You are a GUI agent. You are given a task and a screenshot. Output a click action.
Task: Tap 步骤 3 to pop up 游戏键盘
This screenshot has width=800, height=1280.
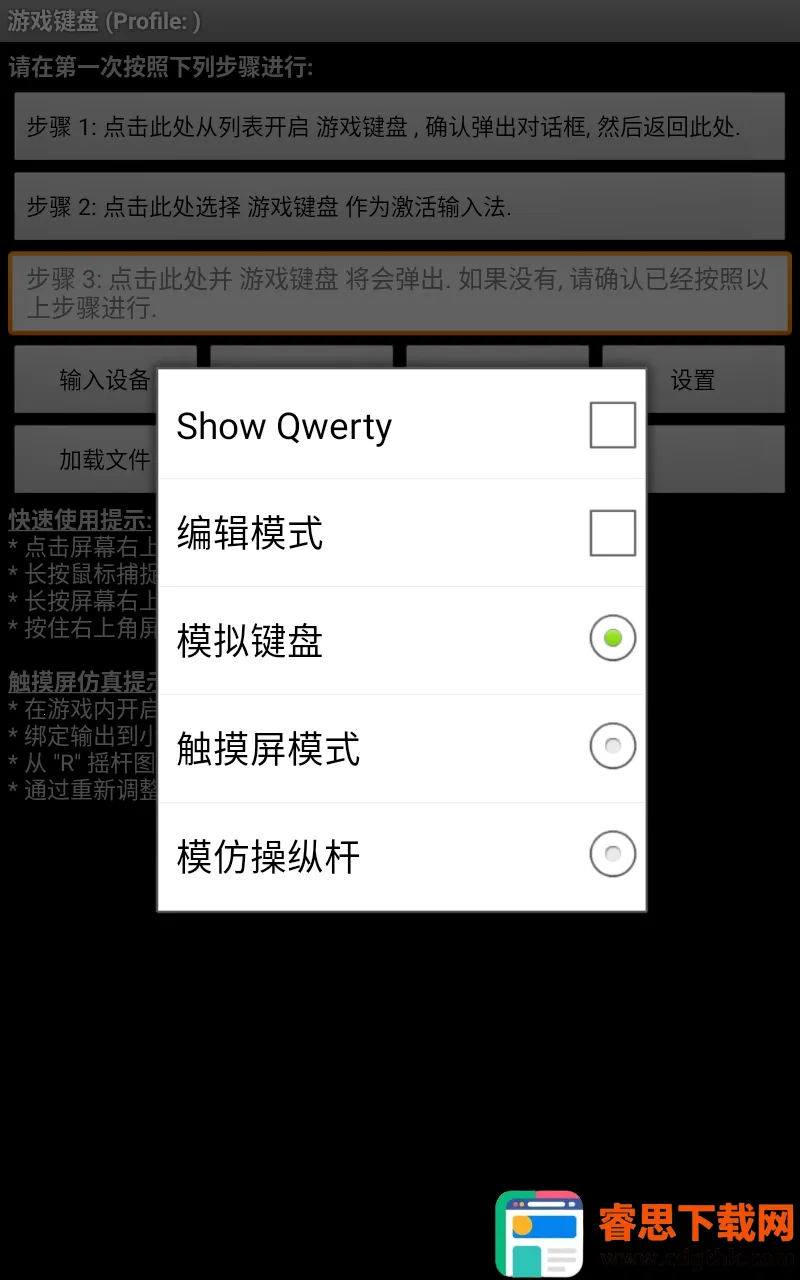[x=399, y=293]
